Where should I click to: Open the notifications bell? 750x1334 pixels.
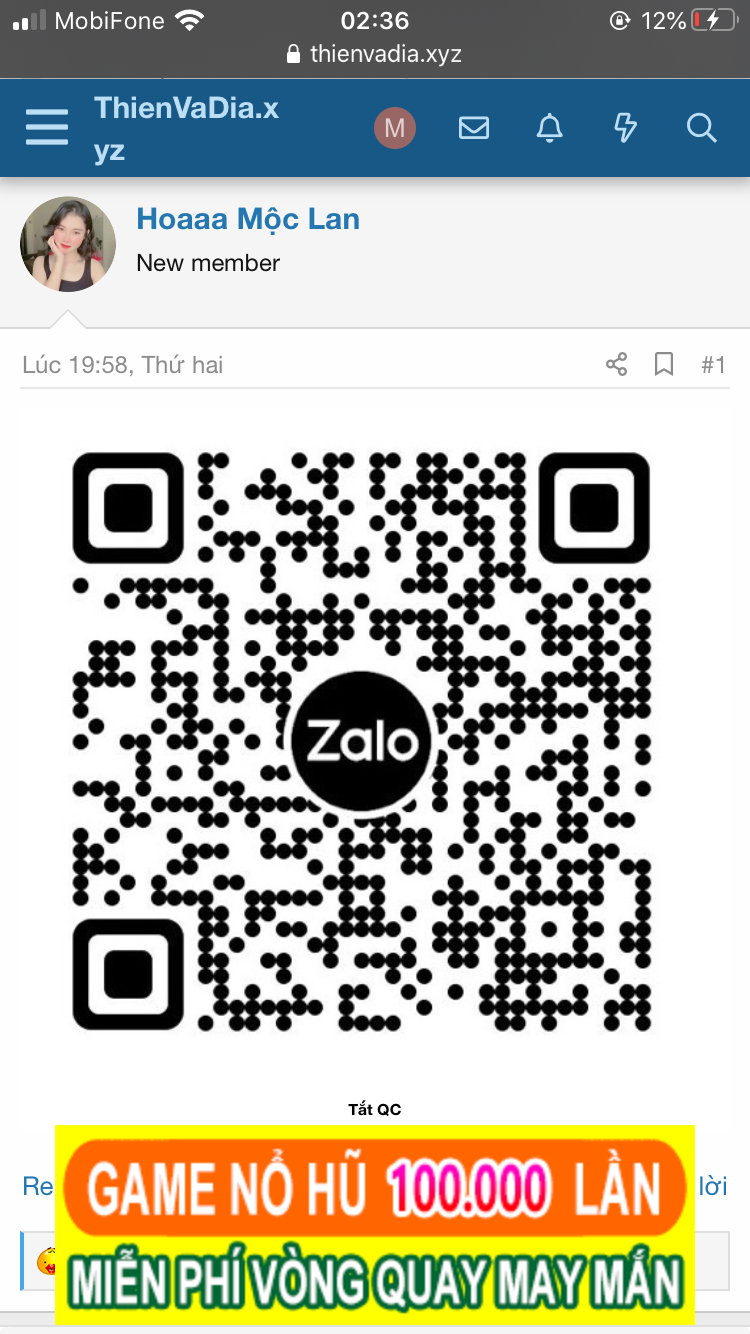point(550,128)
